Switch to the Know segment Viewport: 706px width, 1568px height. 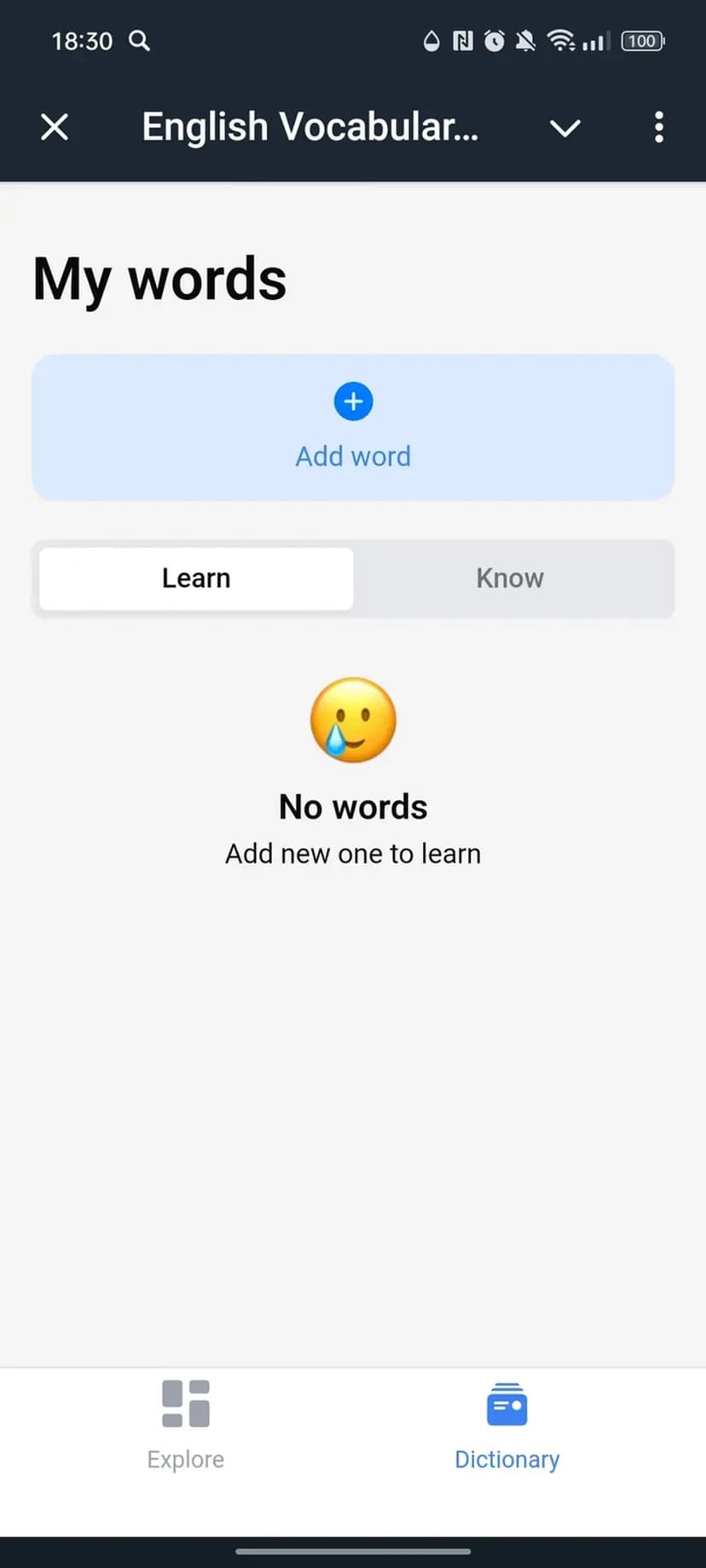[510, 579]
